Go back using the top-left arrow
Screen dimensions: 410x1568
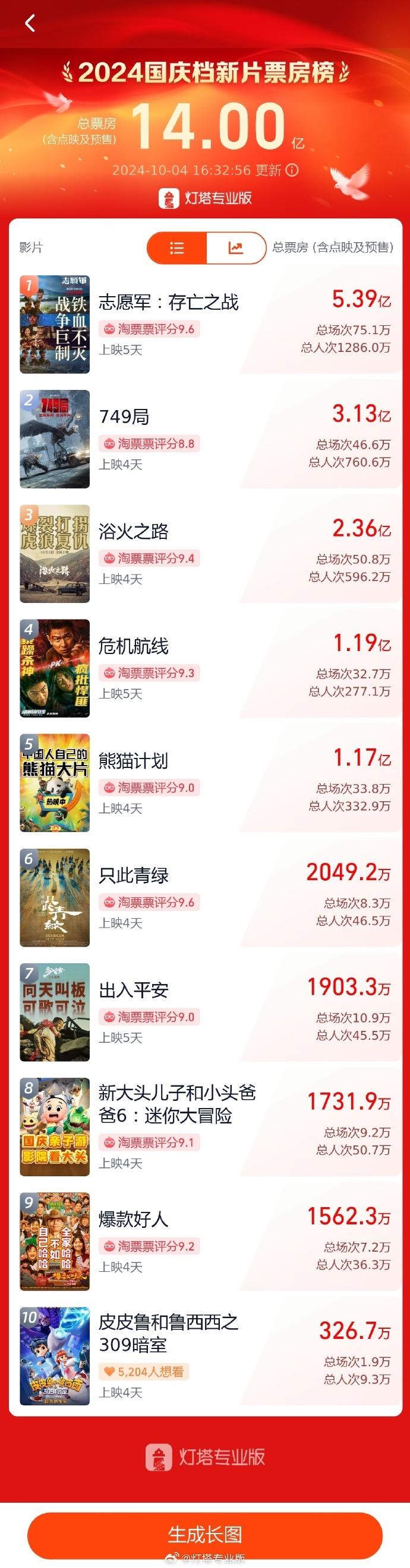[x=30, y=24]
